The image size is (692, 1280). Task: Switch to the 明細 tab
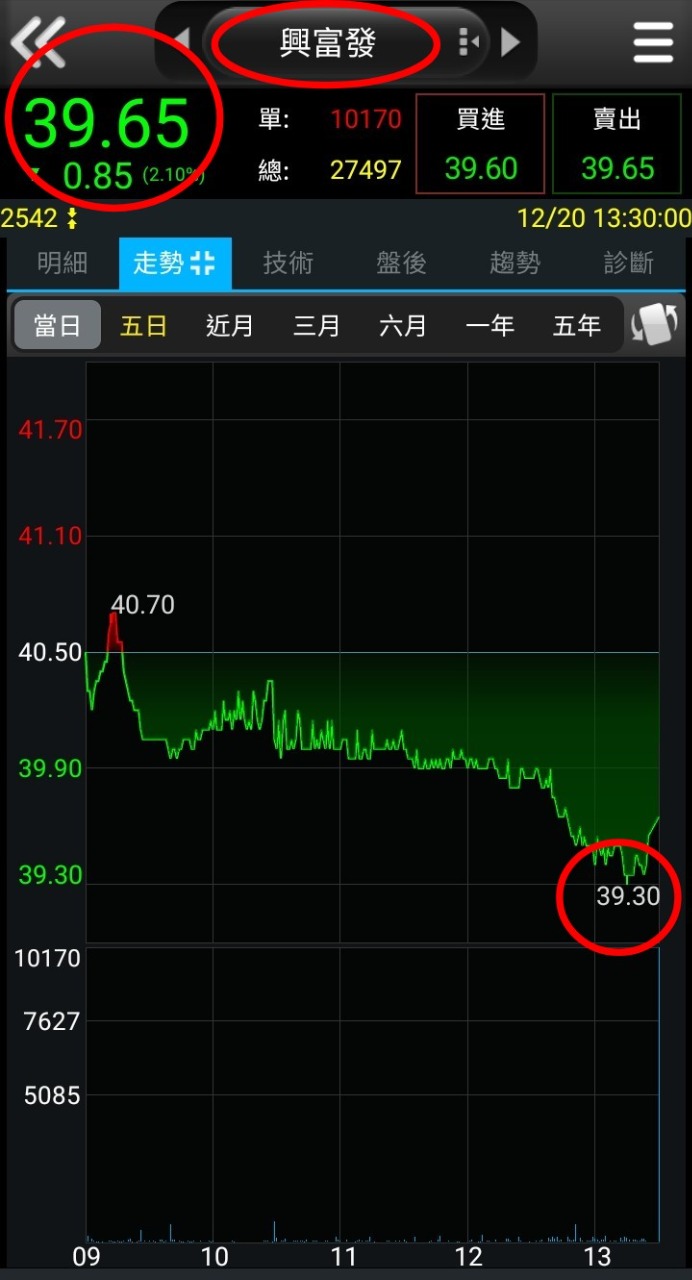62,263
